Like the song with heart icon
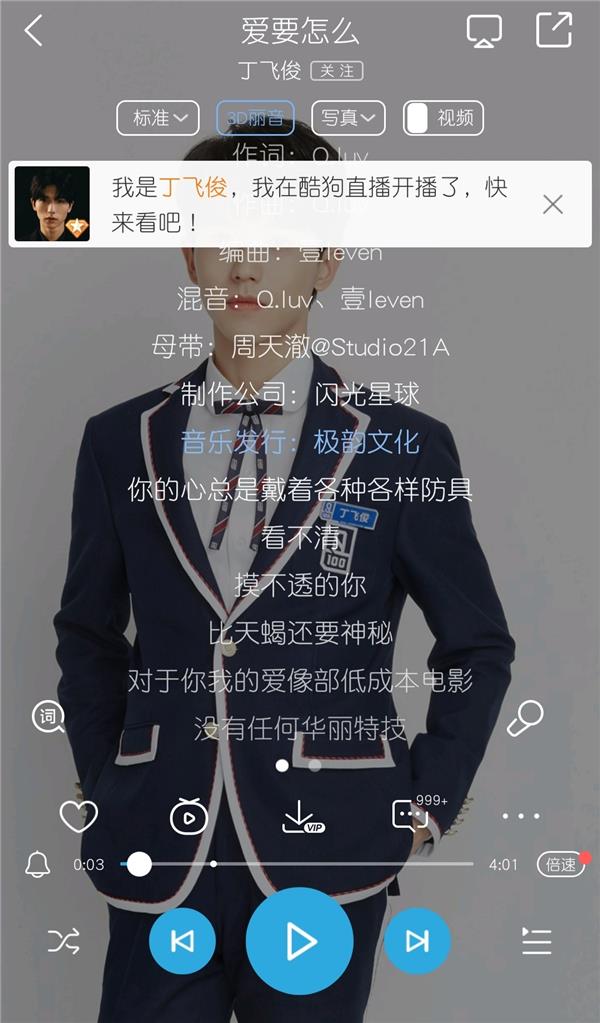The height and width of the screenshot is (1023, 600). point(78,816)
